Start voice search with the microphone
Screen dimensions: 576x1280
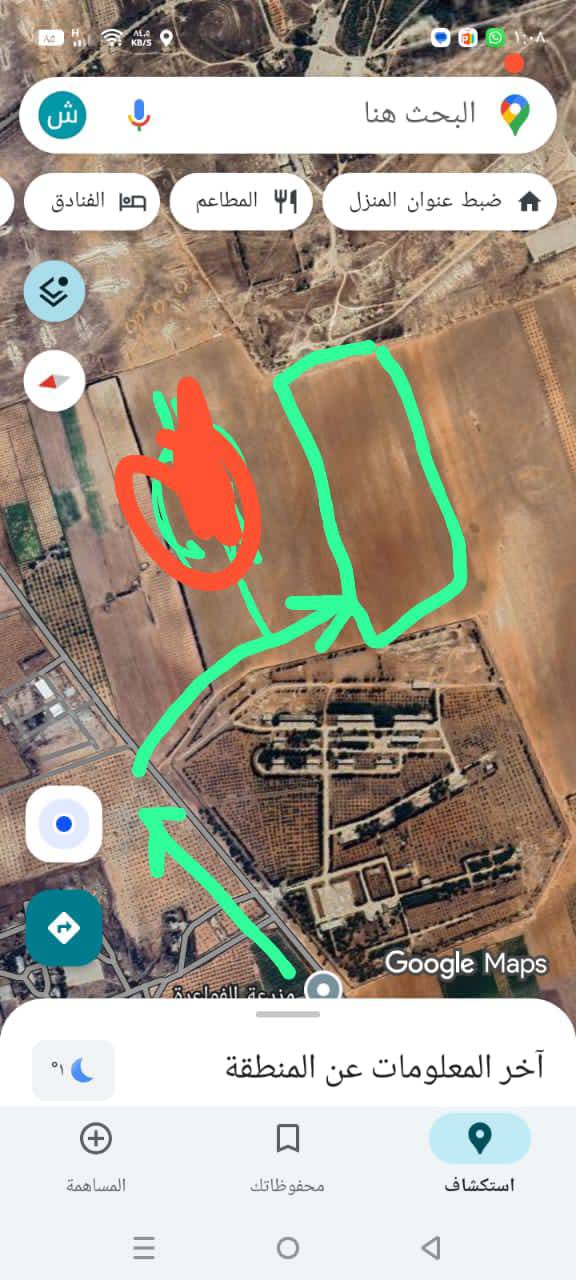tap(138, 115)
